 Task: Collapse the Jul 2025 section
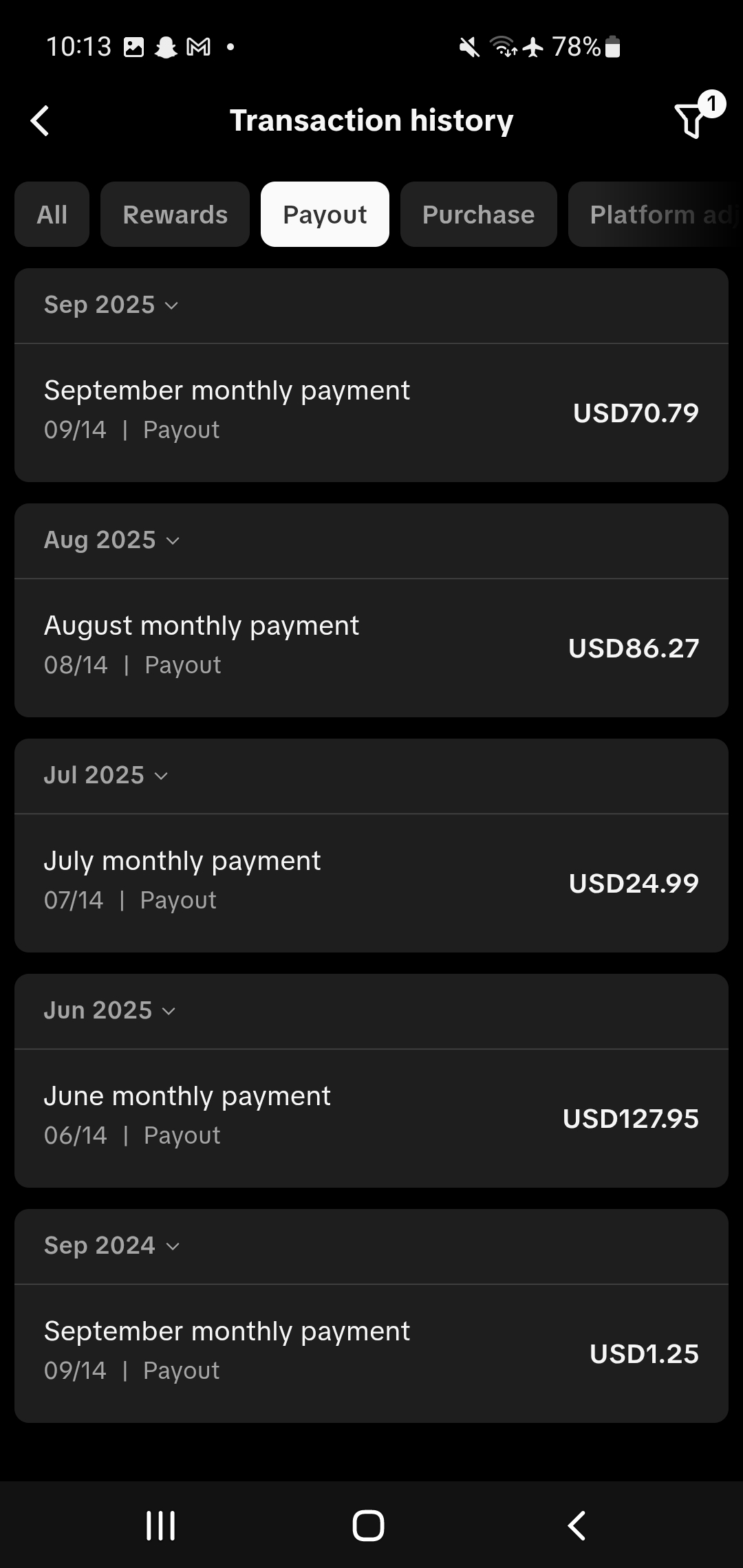[x=106, y=776]
